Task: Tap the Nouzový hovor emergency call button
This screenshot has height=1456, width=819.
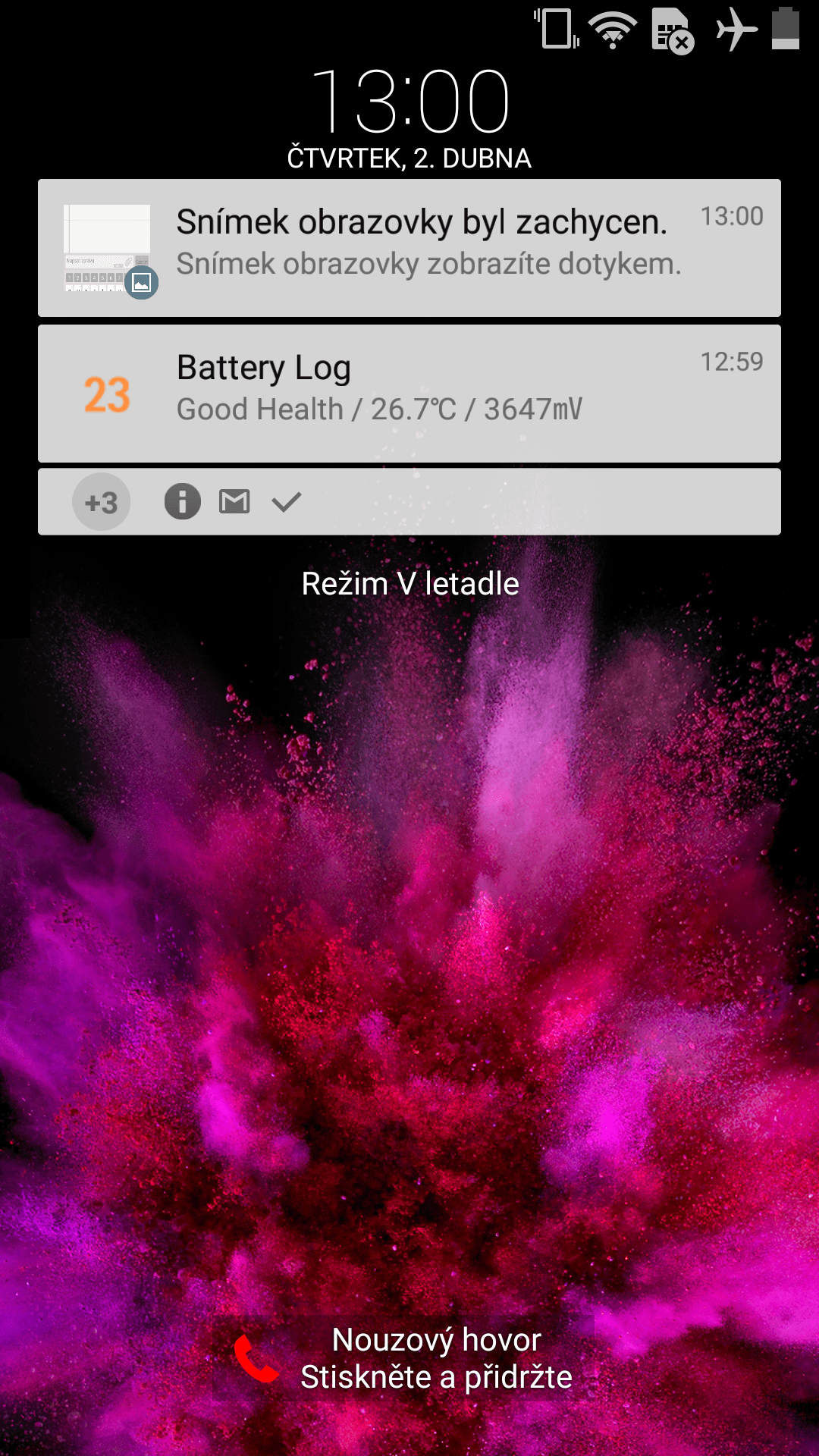Action: (409, 1359)
